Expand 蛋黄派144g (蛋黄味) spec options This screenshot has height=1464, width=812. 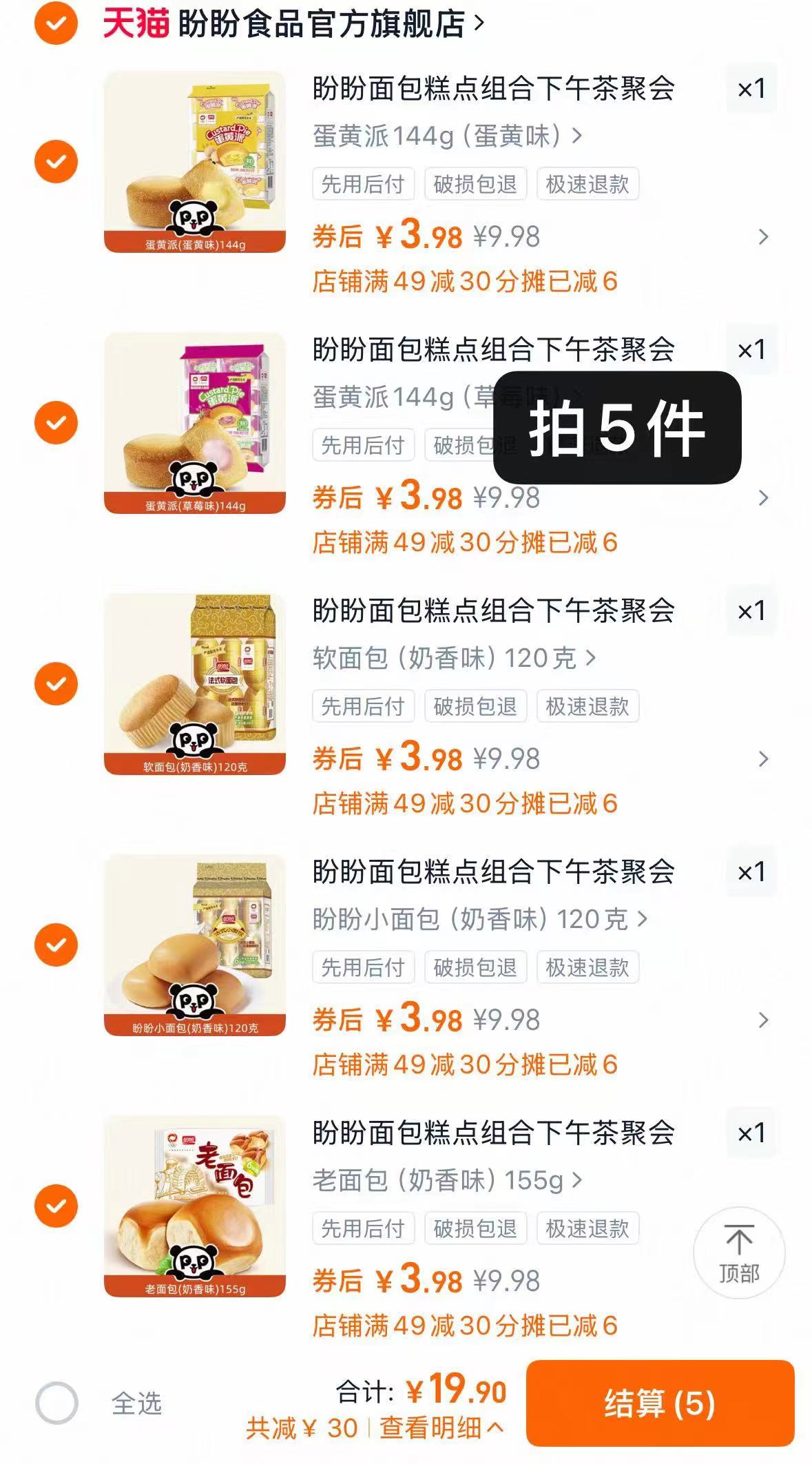444,136
